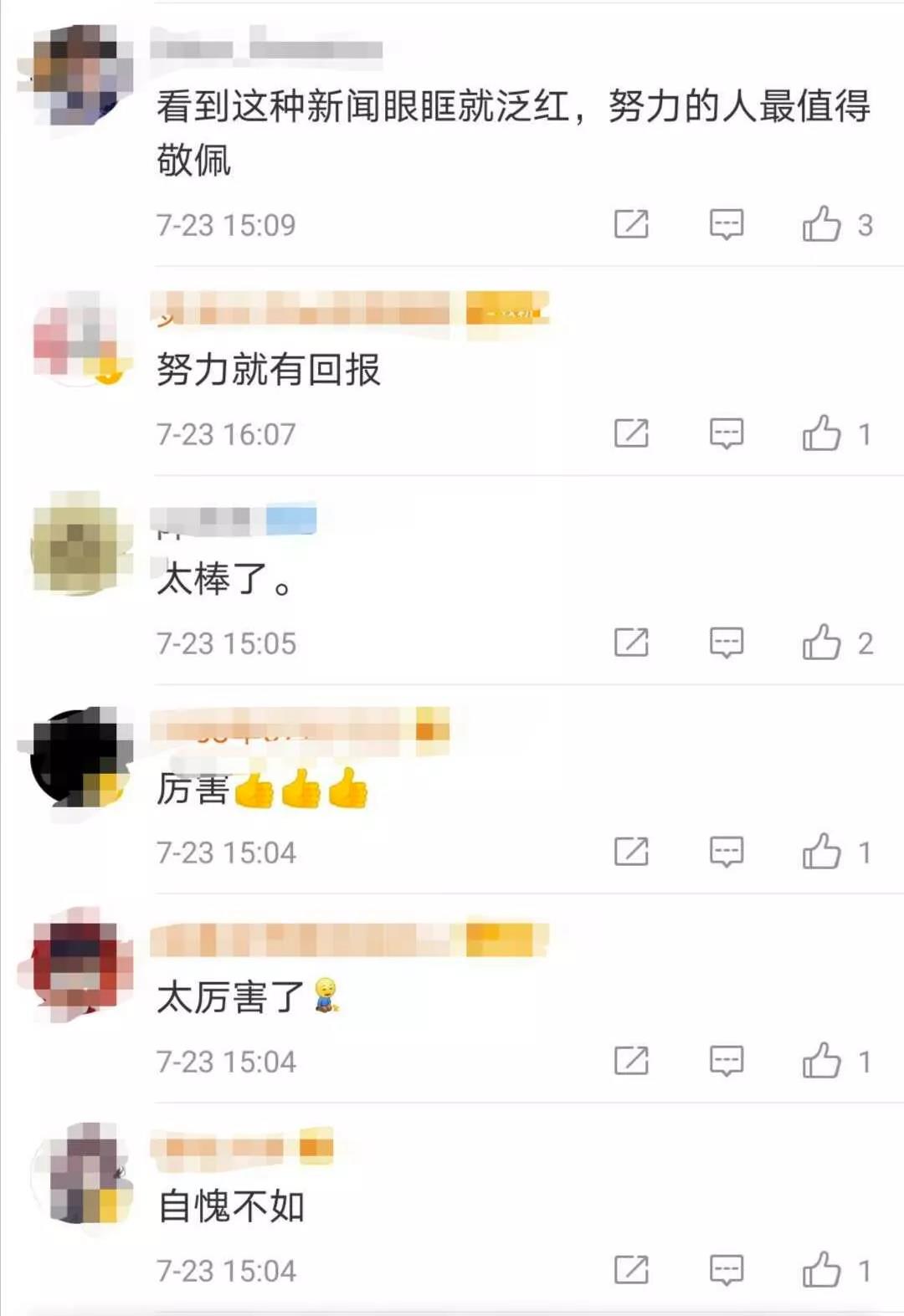The image size is (904, 1316).
Task: Reply to the comment '厉害' with thumbs-up emojis
Action: point(726,852)
